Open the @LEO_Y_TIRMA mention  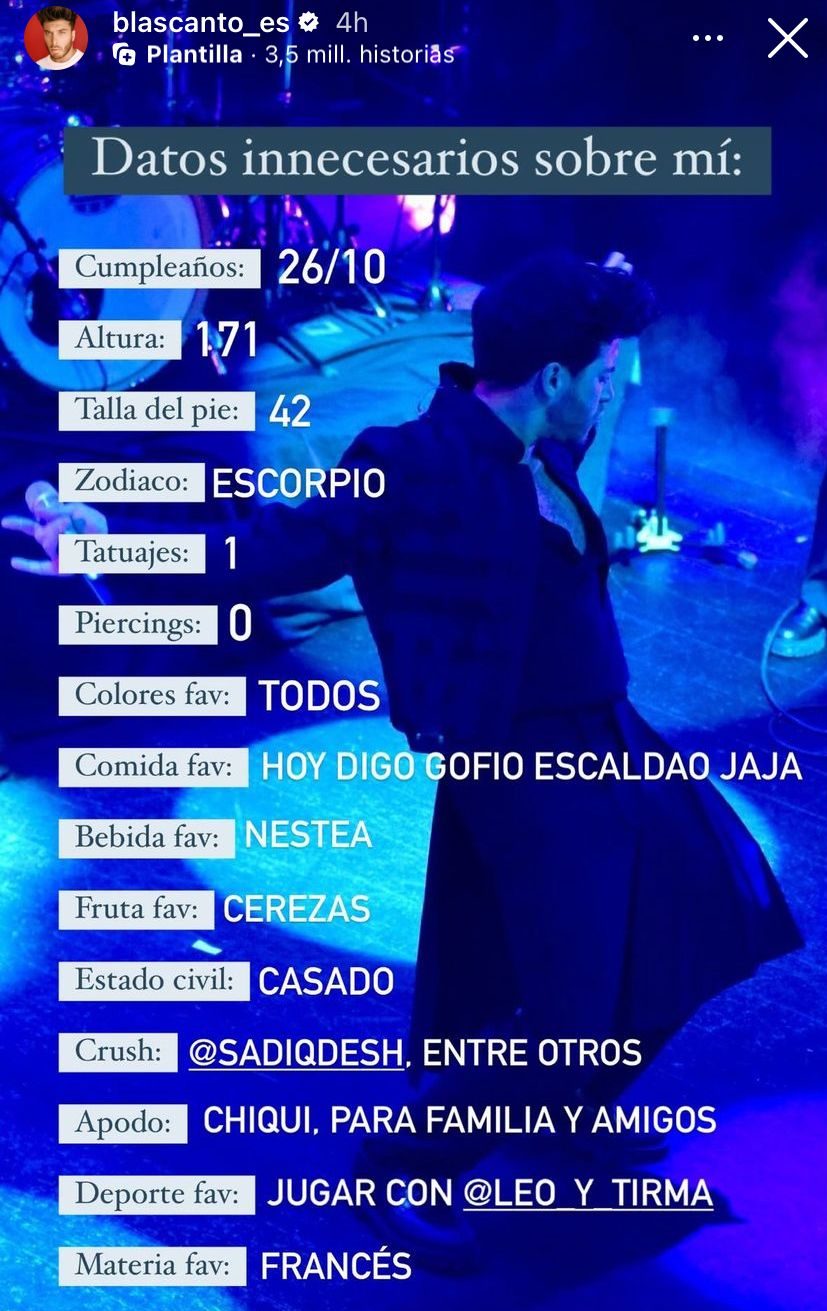tap(588, 1192)
